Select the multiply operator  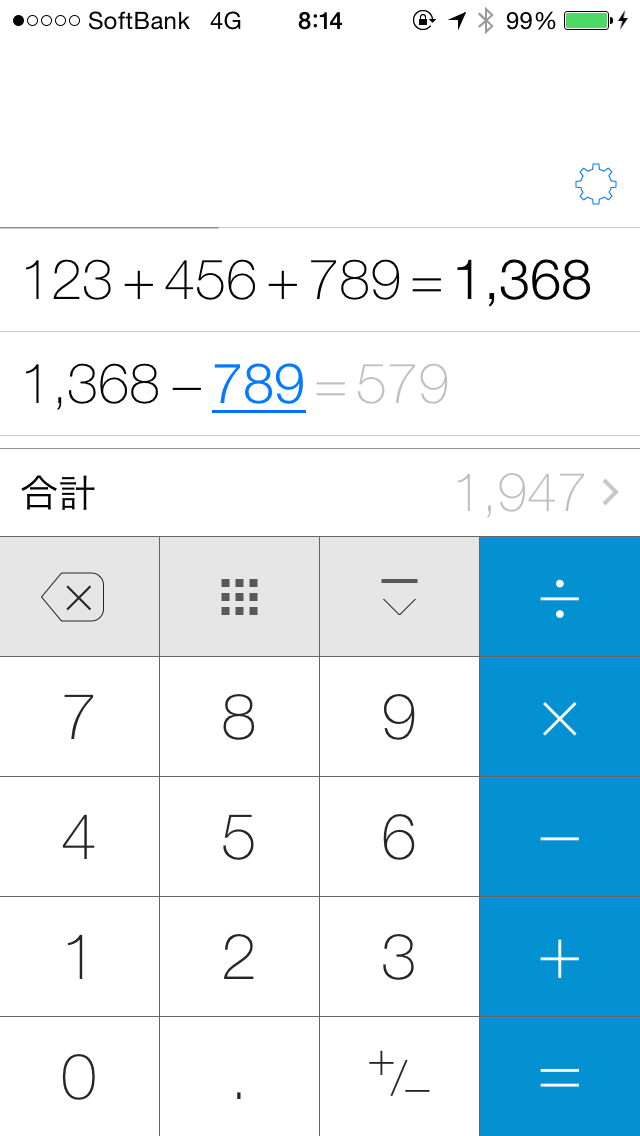tap(559, 717)
